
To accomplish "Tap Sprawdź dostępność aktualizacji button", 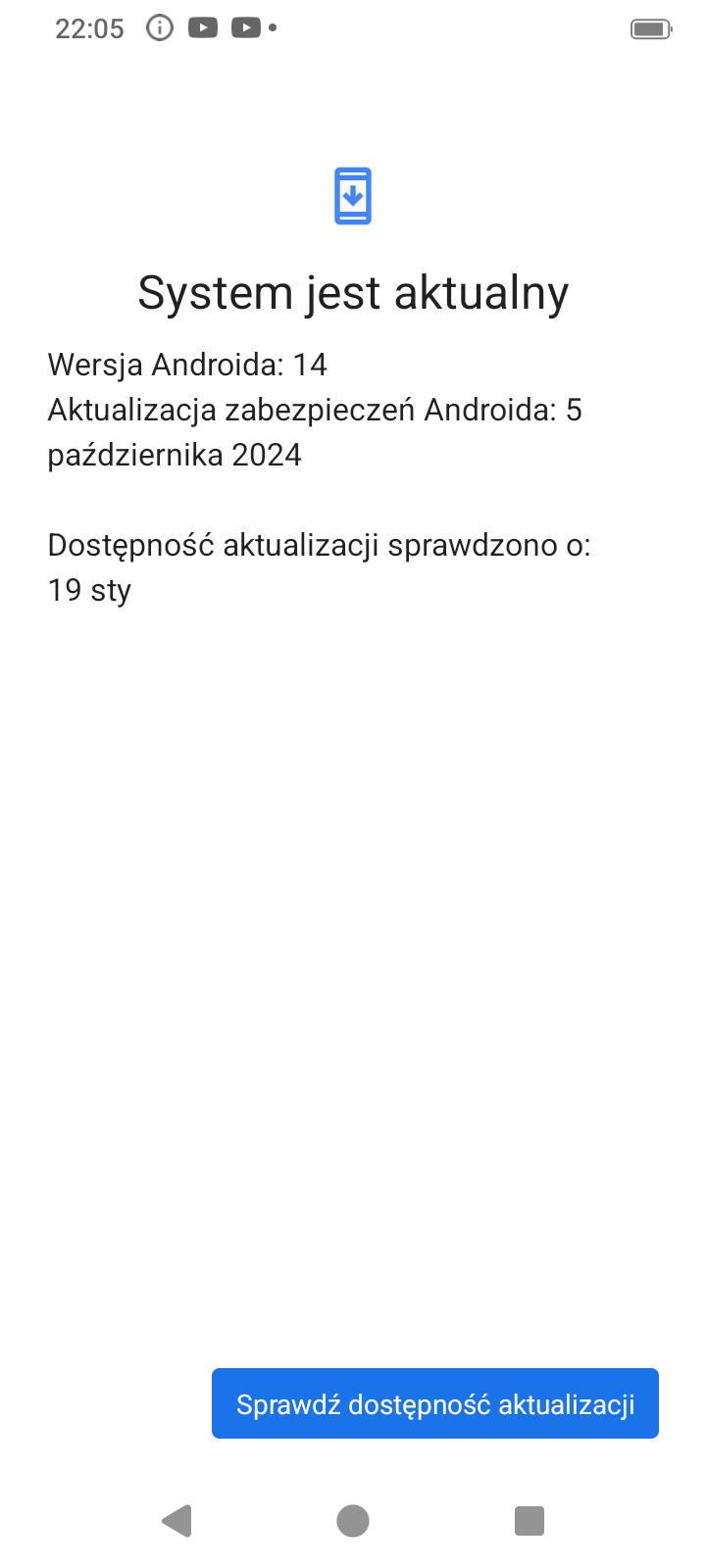I will (x=435, y=1403).
